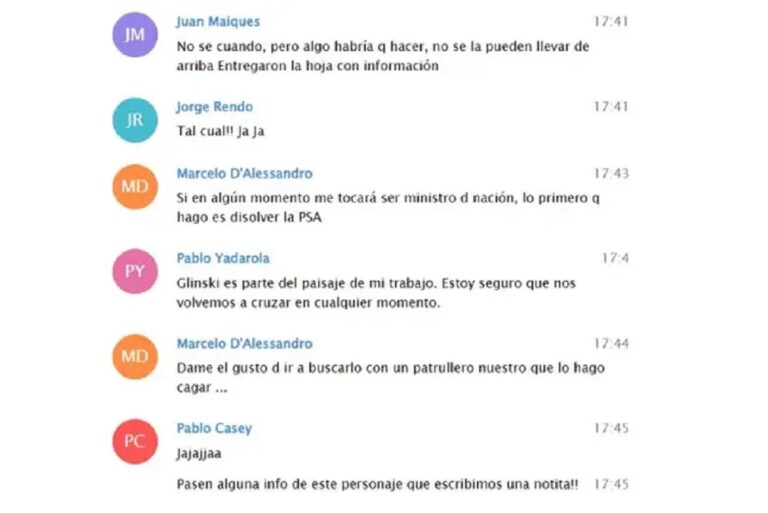This screenshot has height=513, width=768.
Task: Tap the JR avatar circle
Action: click(x=135, y=120)
